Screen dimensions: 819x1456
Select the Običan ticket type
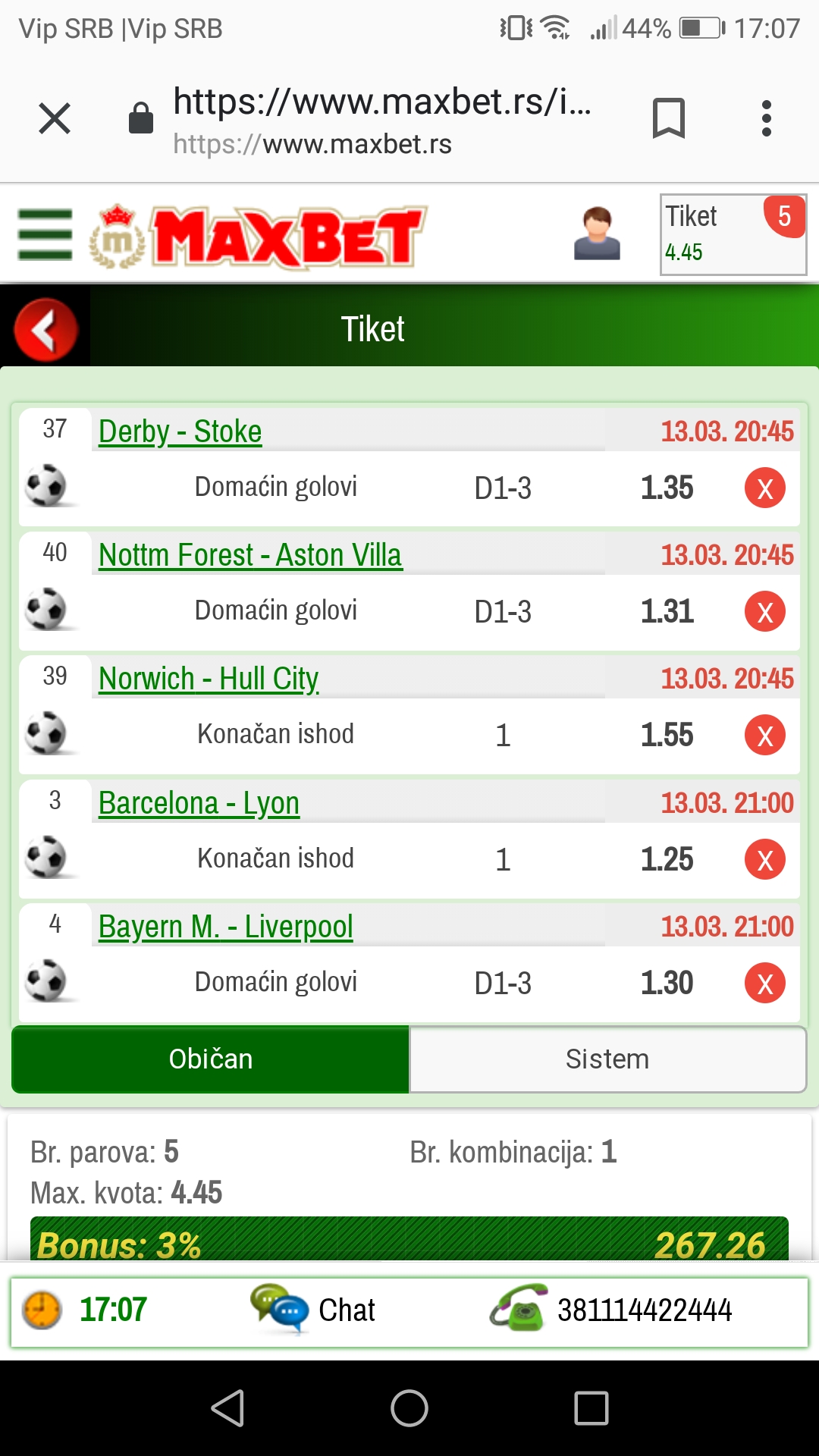(211, 1059)
